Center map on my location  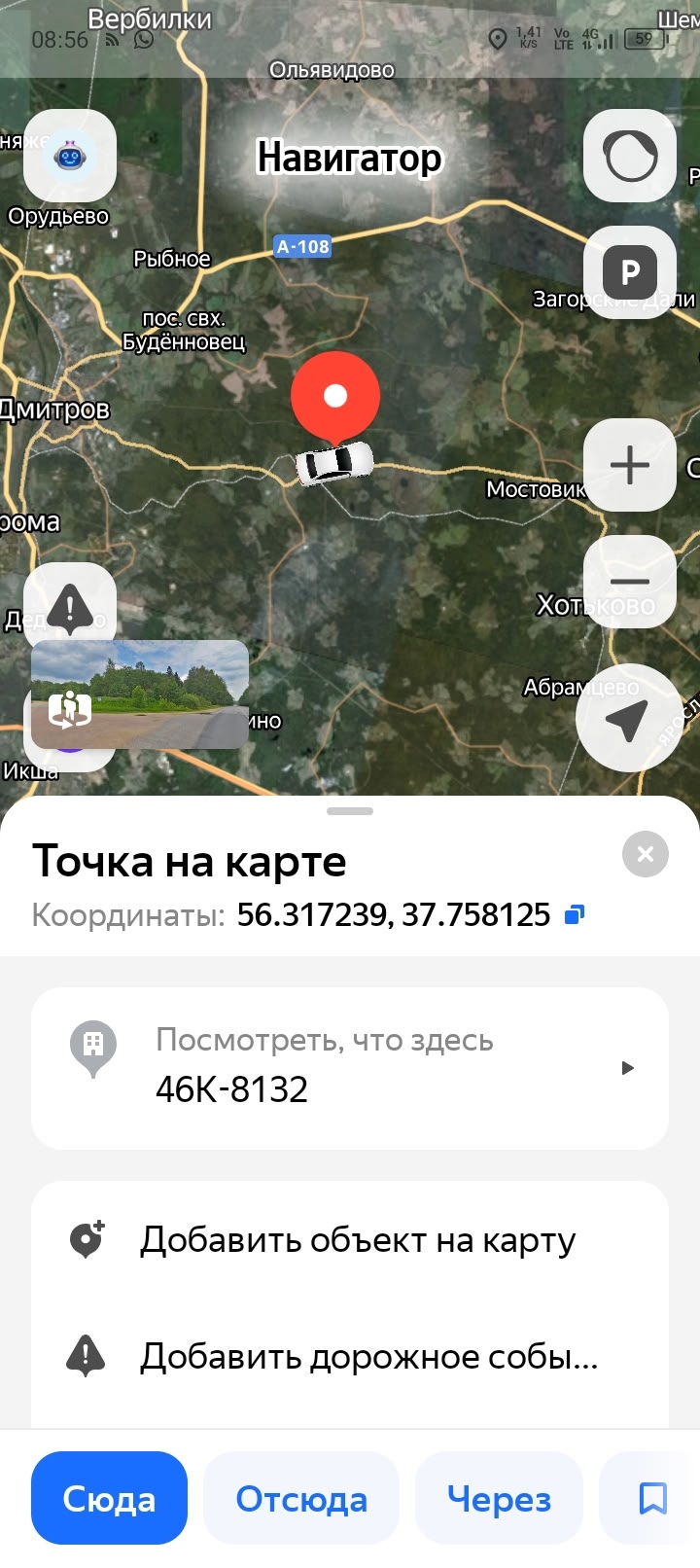628,720
